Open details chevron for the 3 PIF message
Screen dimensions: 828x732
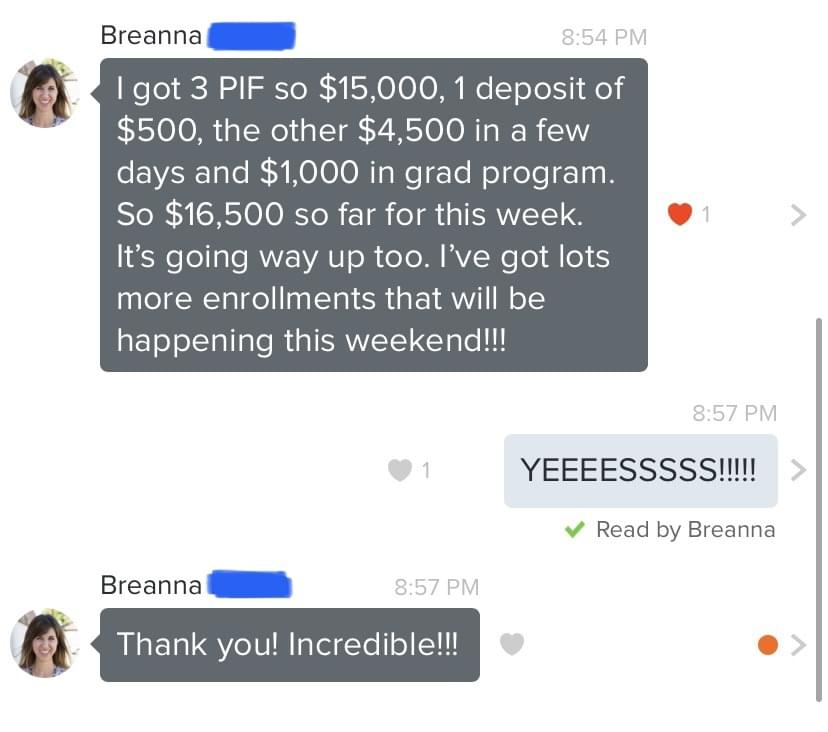(797, 214)
